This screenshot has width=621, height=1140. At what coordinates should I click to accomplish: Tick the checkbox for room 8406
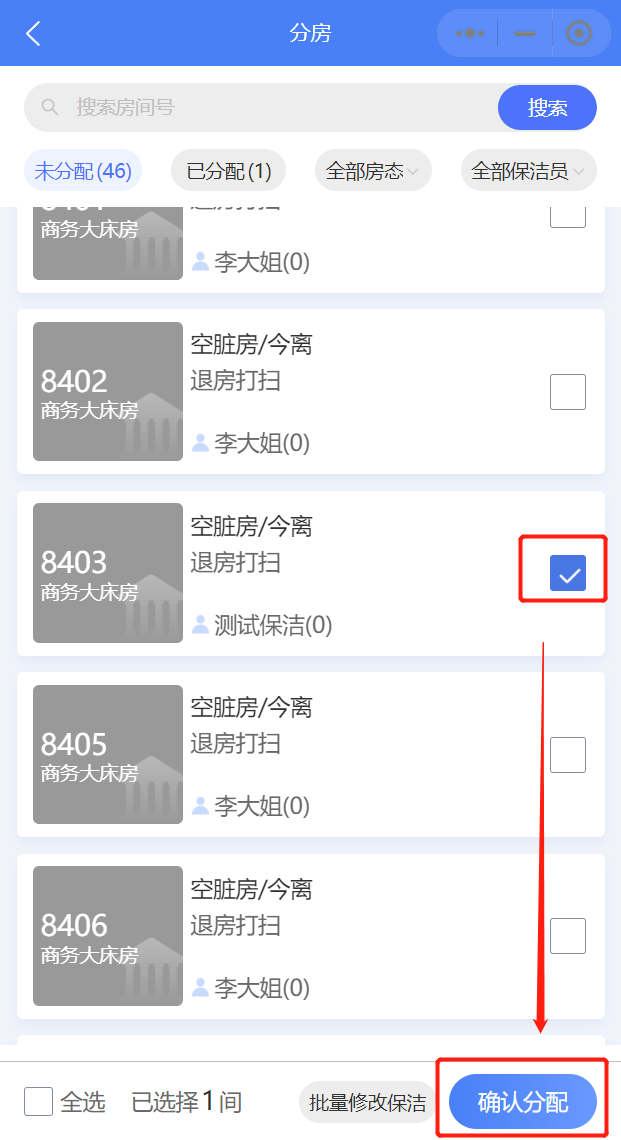coord(568,936)
